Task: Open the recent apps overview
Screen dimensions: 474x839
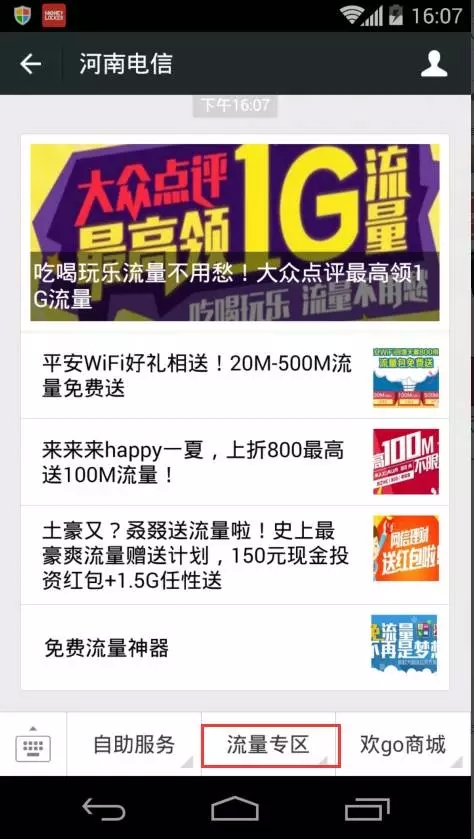Action: click(367, 809)
